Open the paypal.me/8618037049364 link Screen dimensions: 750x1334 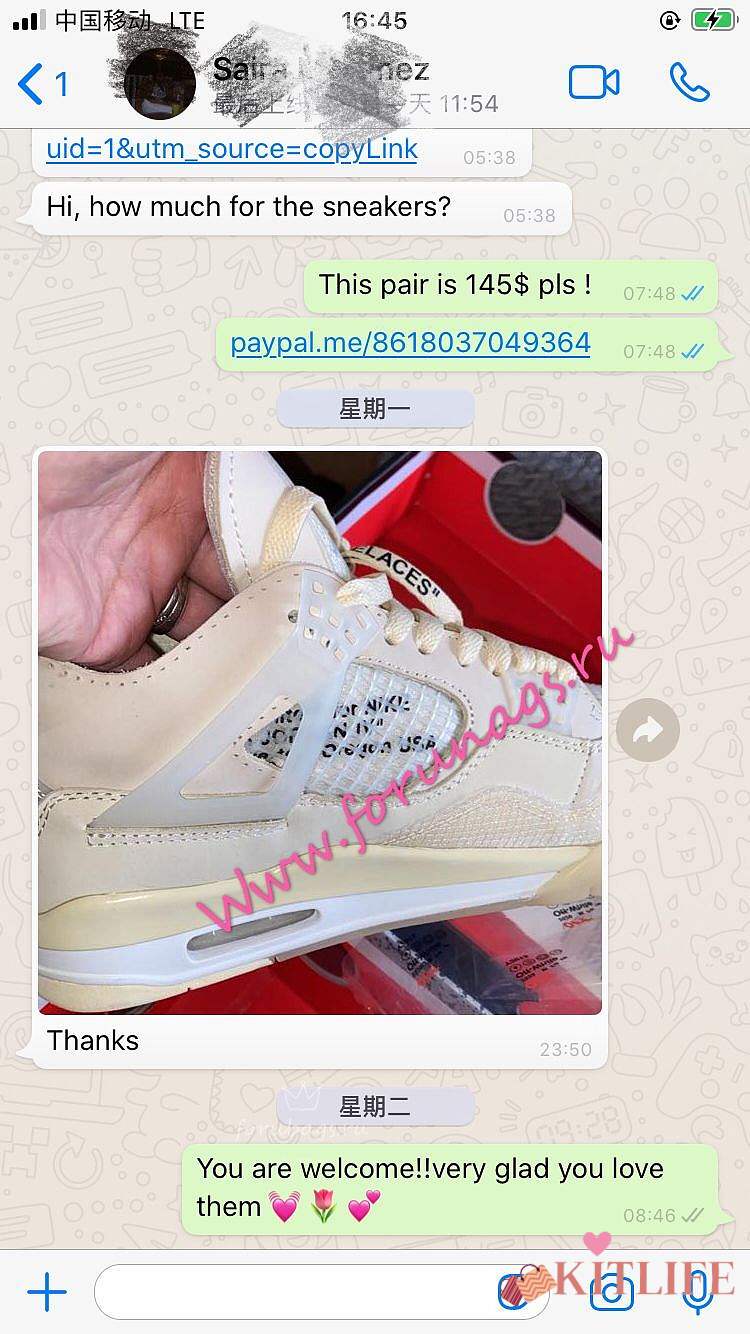click(x=410, y=343)
